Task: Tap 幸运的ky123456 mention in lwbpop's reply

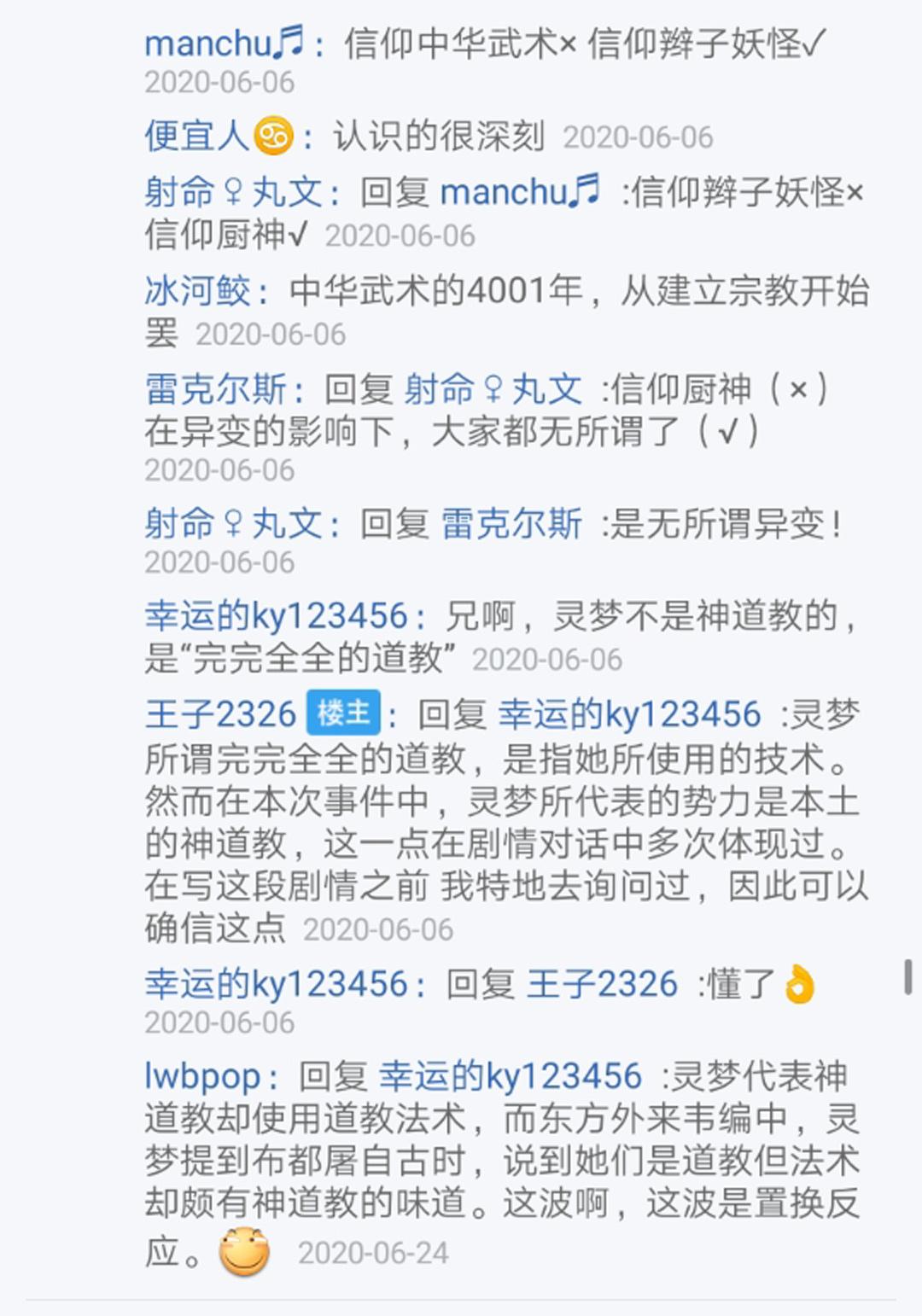Action: pos(510,1076)
